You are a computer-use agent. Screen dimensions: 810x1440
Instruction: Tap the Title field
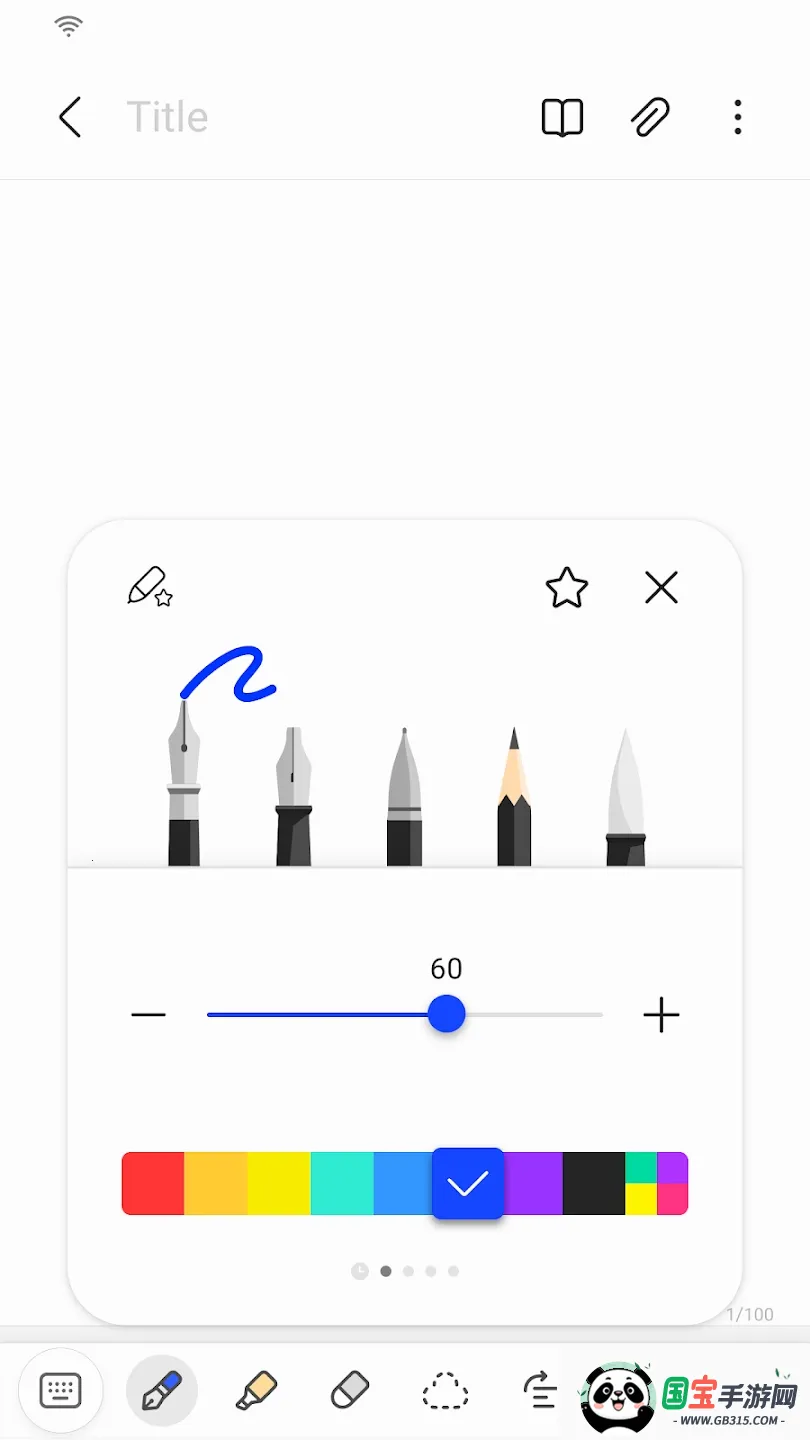pos(167,117)
